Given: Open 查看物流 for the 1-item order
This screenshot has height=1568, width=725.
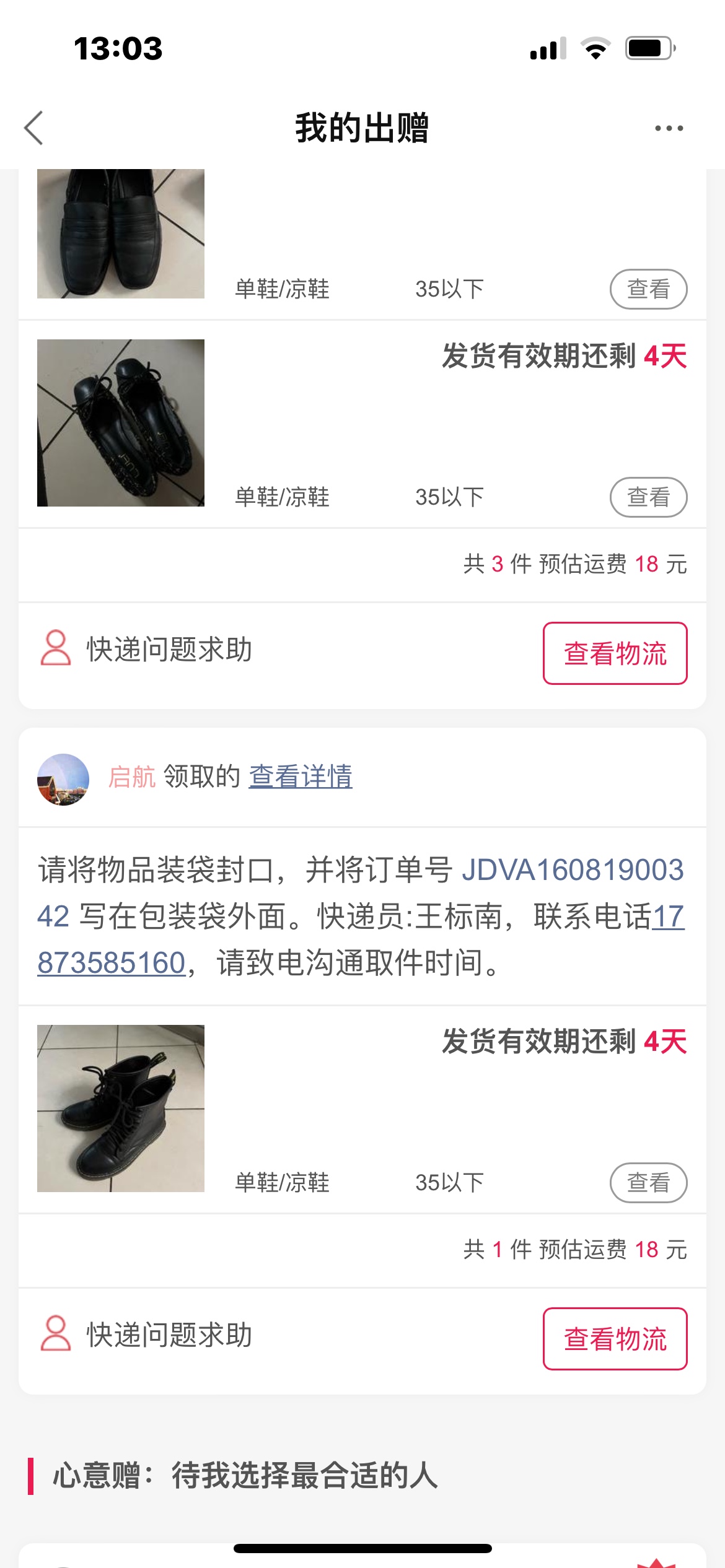Looking at the screenshot, I should tap(615, 1339).
